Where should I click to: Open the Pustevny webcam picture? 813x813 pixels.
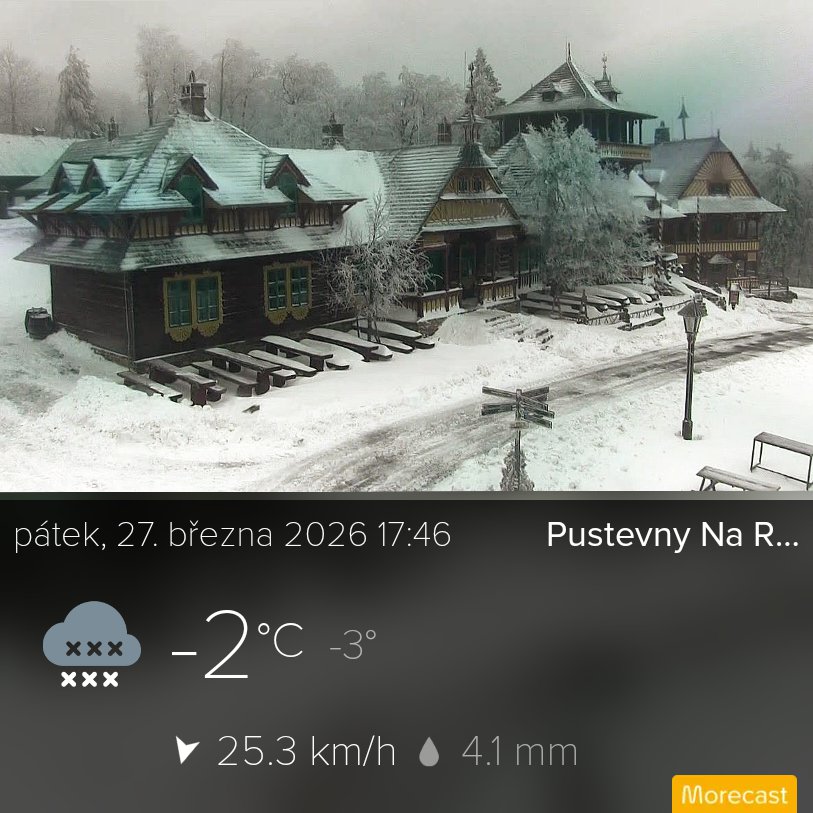pos(406,246)
